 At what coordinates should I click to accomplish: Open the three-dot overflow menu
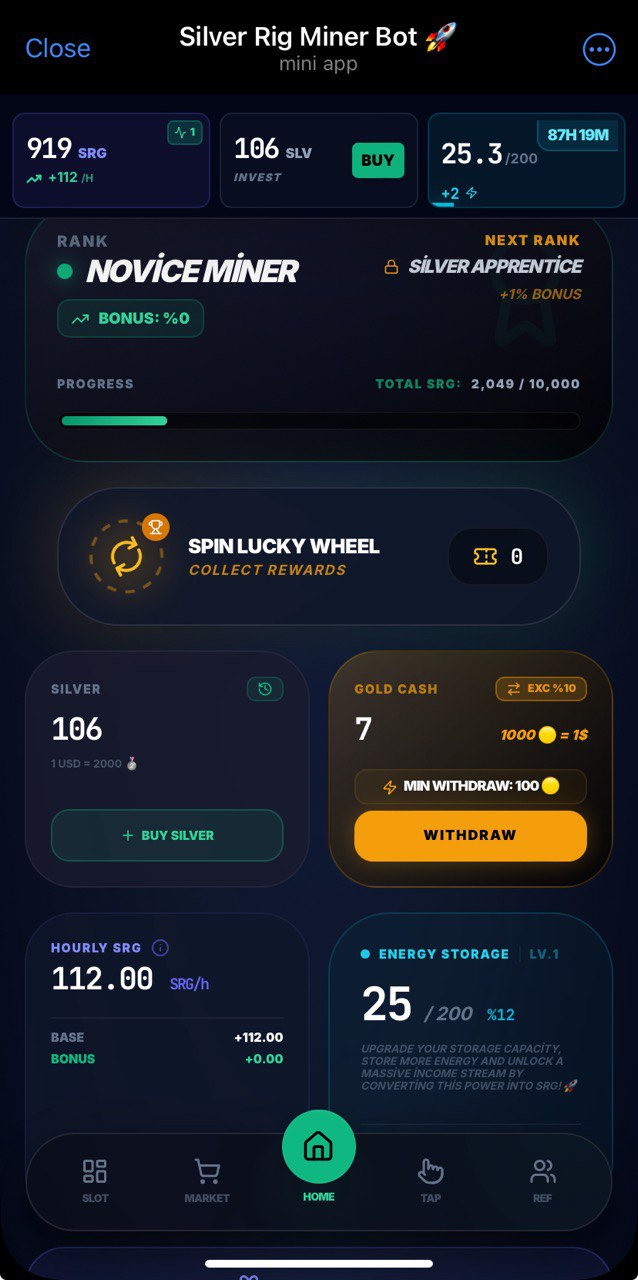pos(599,49)
